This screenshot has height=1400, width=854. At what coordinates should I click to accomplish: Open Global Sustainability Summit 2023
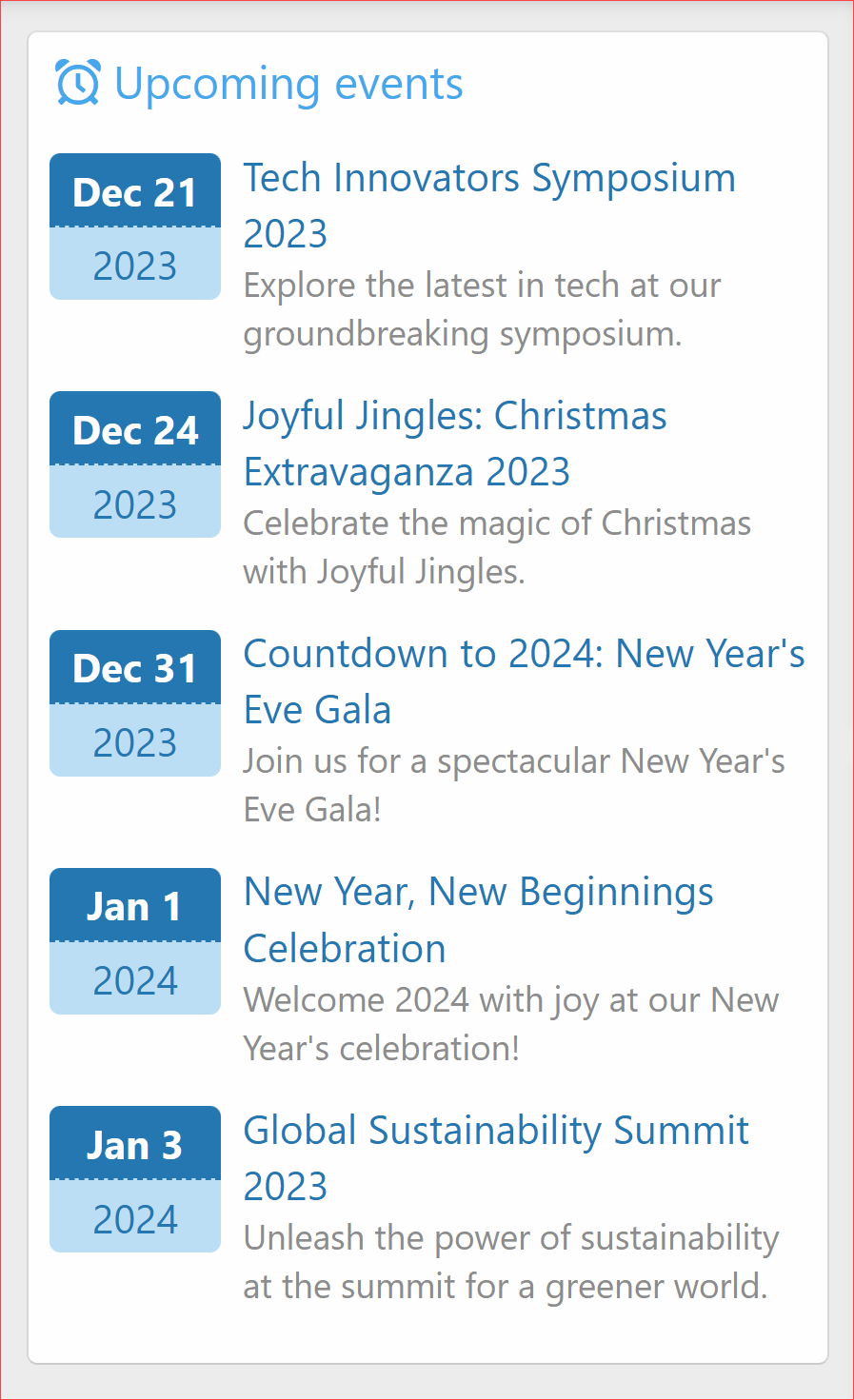495,1156
